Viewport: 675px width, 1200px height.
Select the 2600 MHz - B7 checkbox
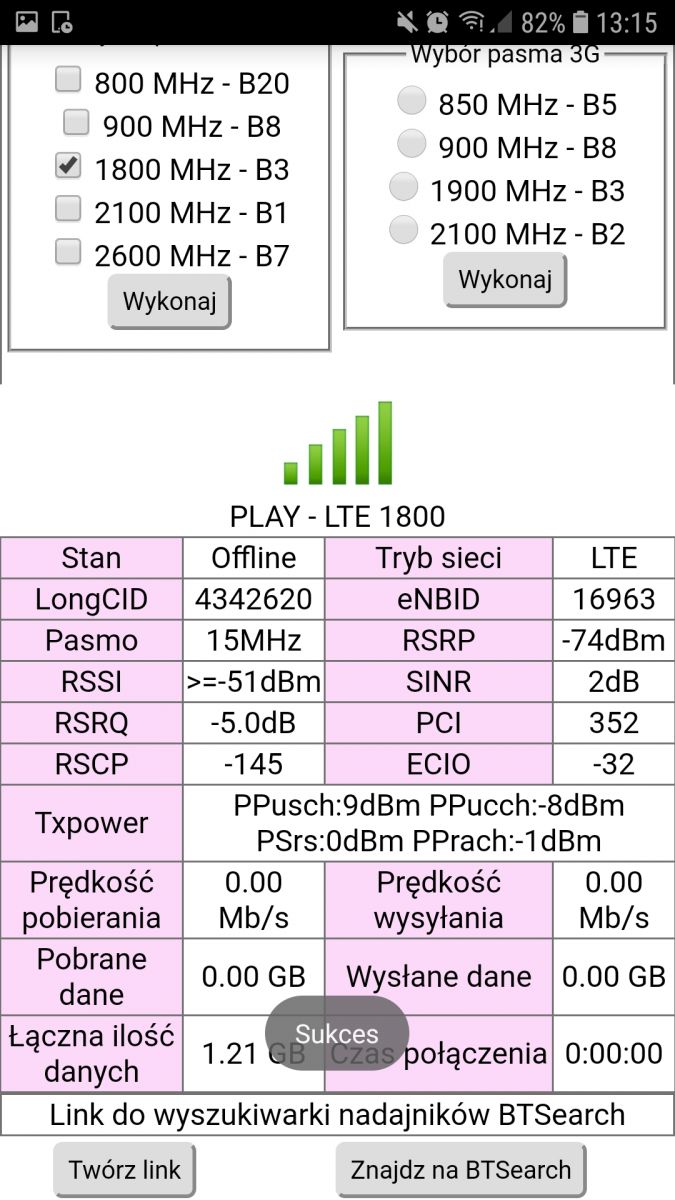pyautogui.click(x=68, y=252)
